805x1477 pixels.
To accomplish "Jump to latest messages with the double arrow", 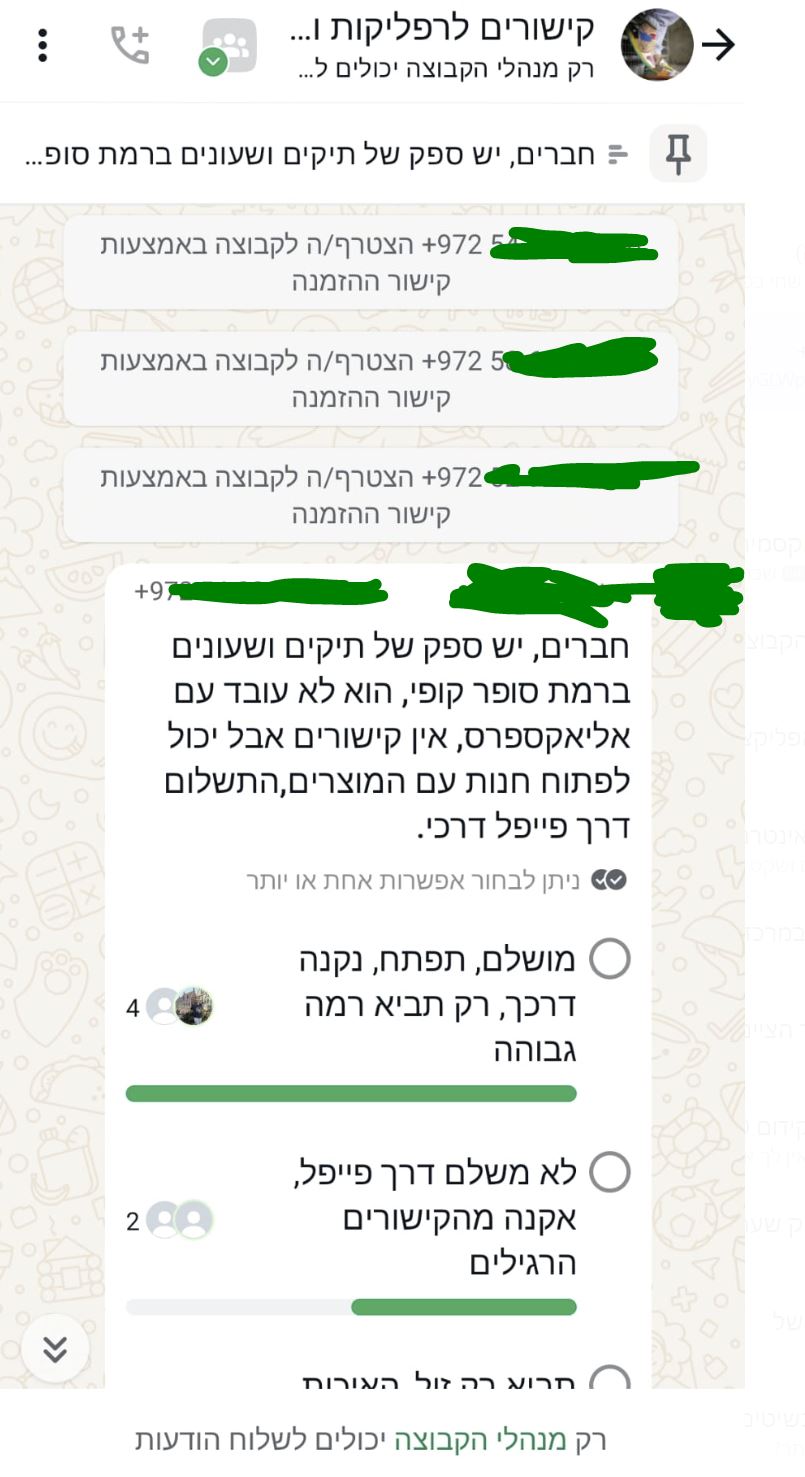I will point(55,1350).
